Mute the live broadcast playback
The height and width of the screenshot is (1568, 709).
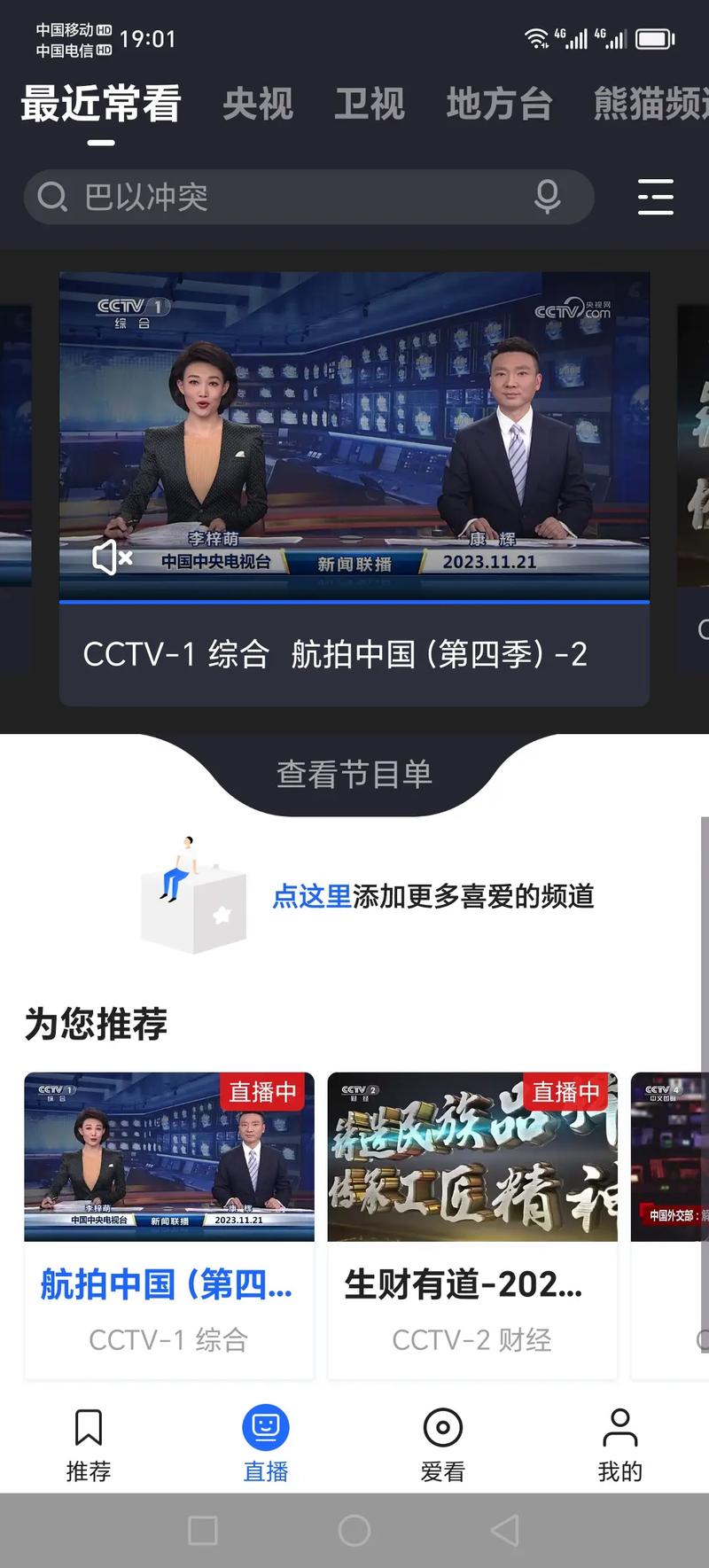110,558
